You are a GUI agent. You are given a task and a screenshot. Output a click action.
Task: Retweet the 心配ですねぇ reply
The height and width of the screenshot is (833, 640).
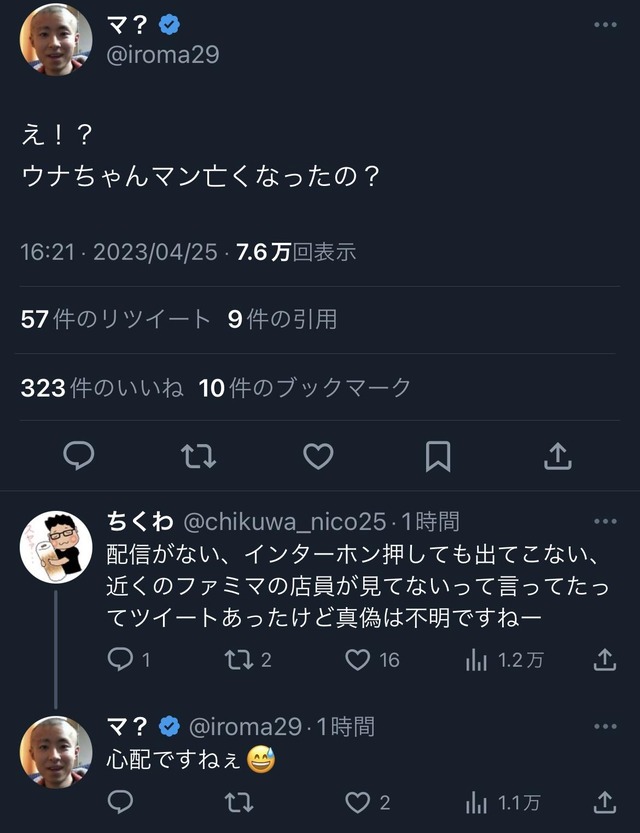(238, 802)
